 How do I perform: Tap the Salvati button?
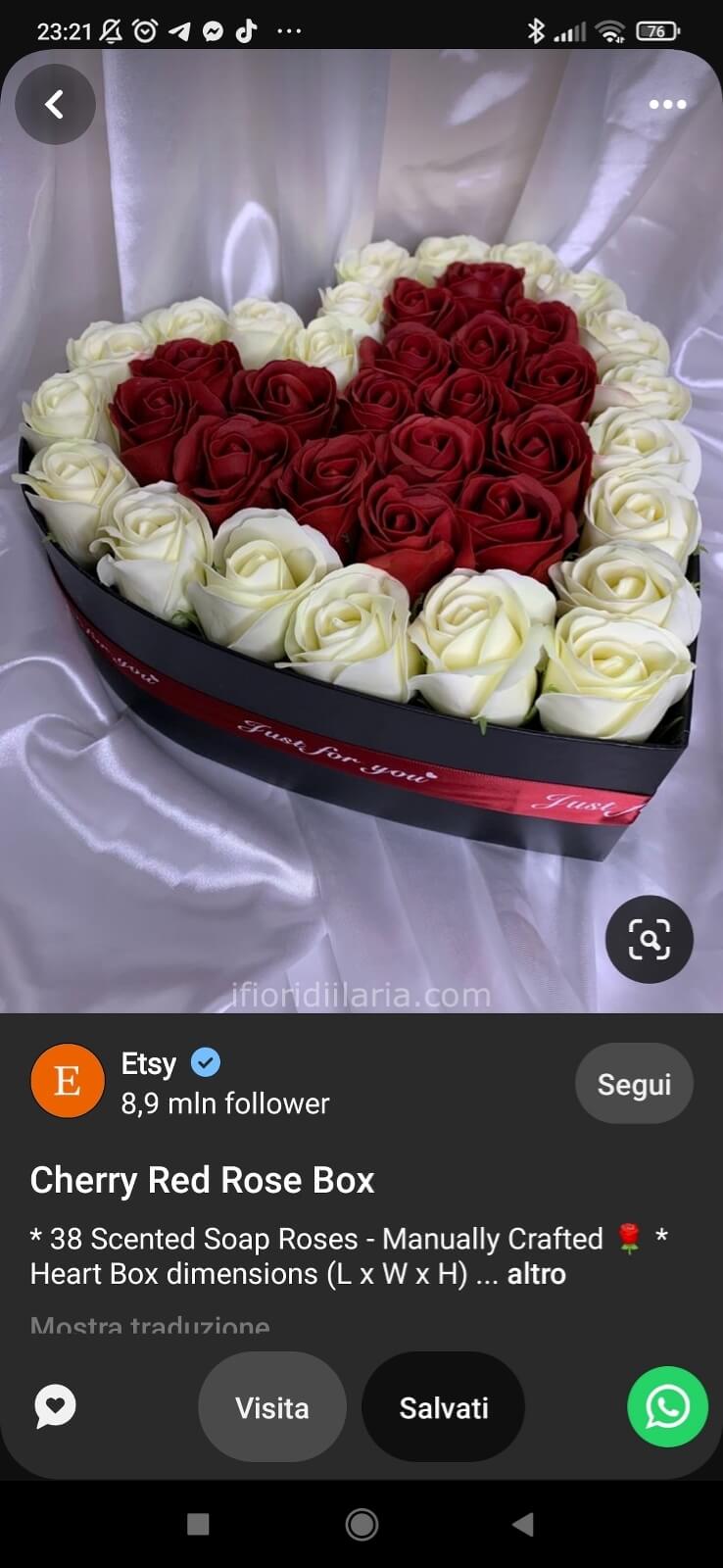point(443,1407)
